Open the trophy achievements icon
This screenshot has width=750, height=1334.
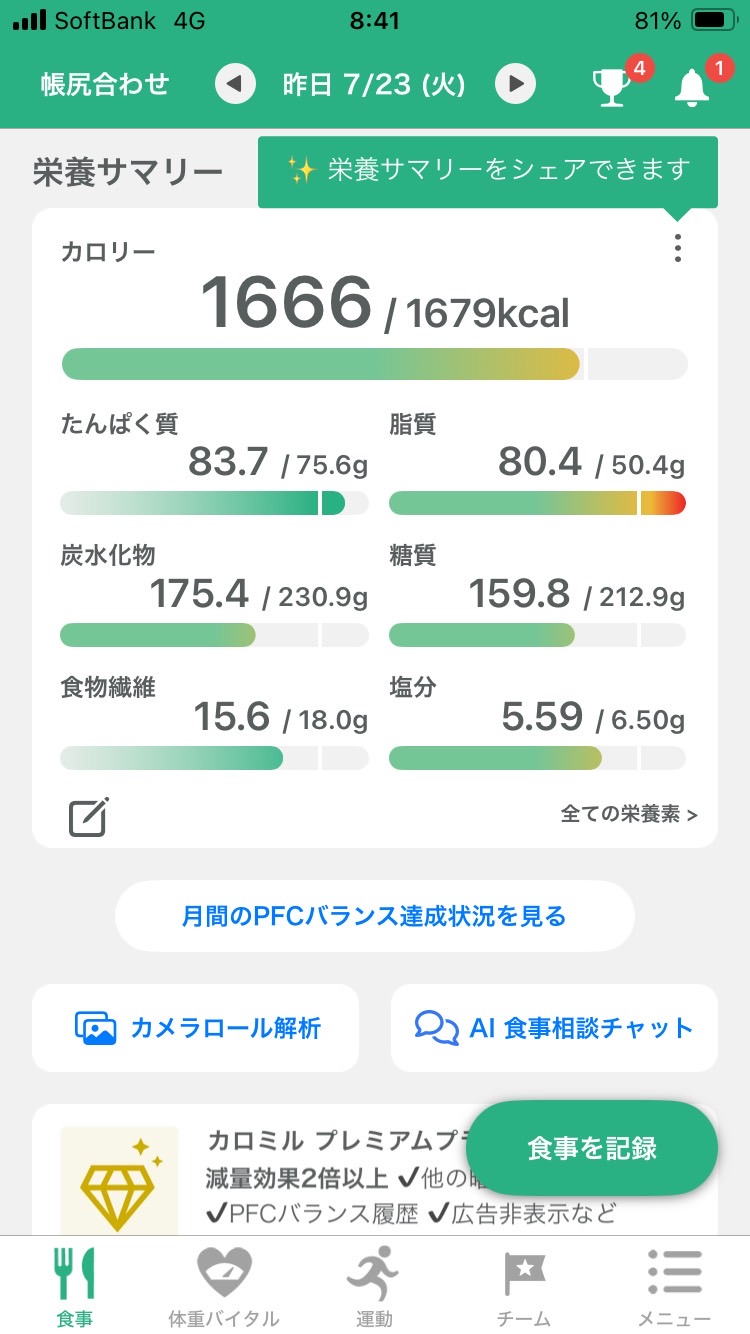pos(614,85)
